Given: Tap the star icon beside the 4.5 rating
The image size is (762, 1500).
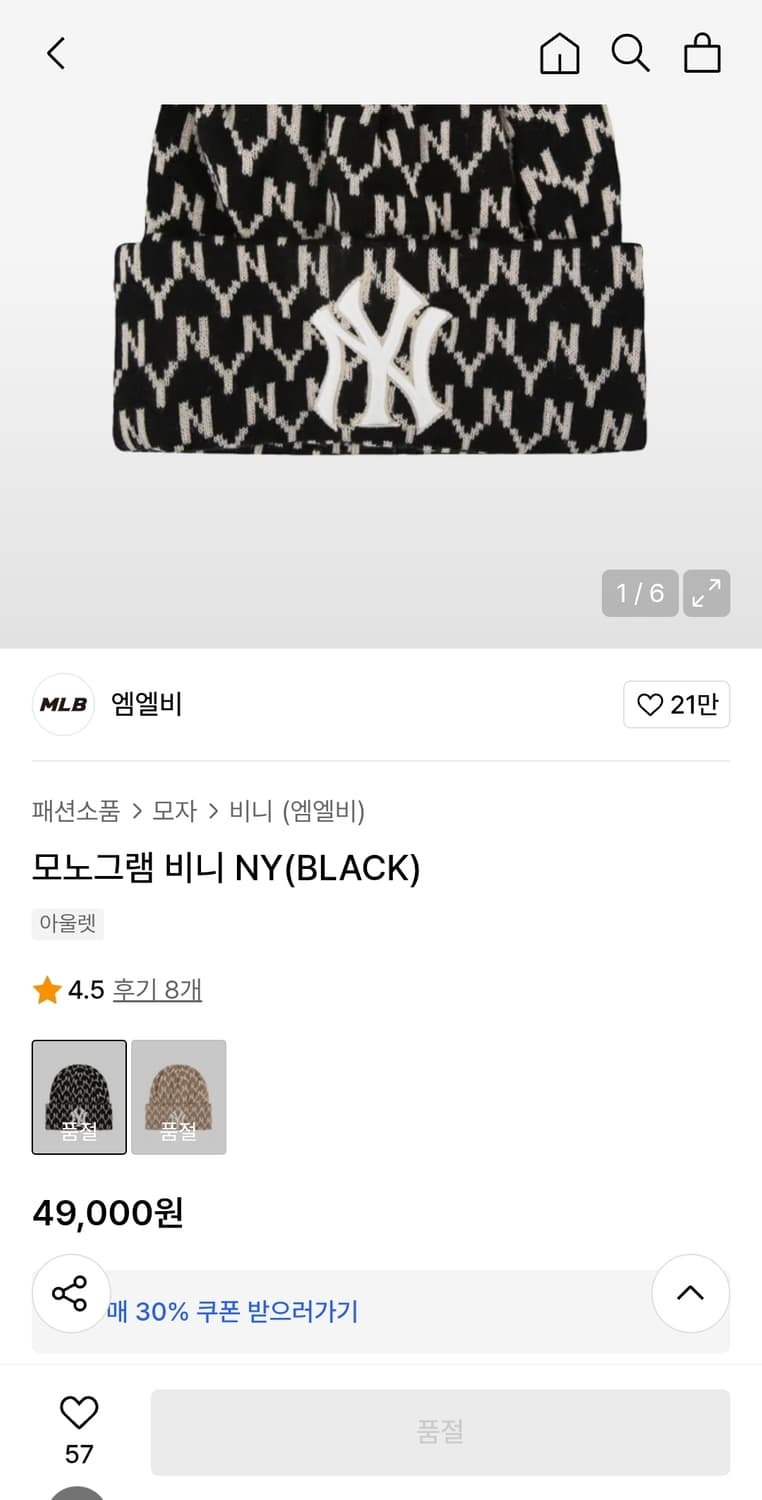Looking at the screenshot, I should click(46, 988).
